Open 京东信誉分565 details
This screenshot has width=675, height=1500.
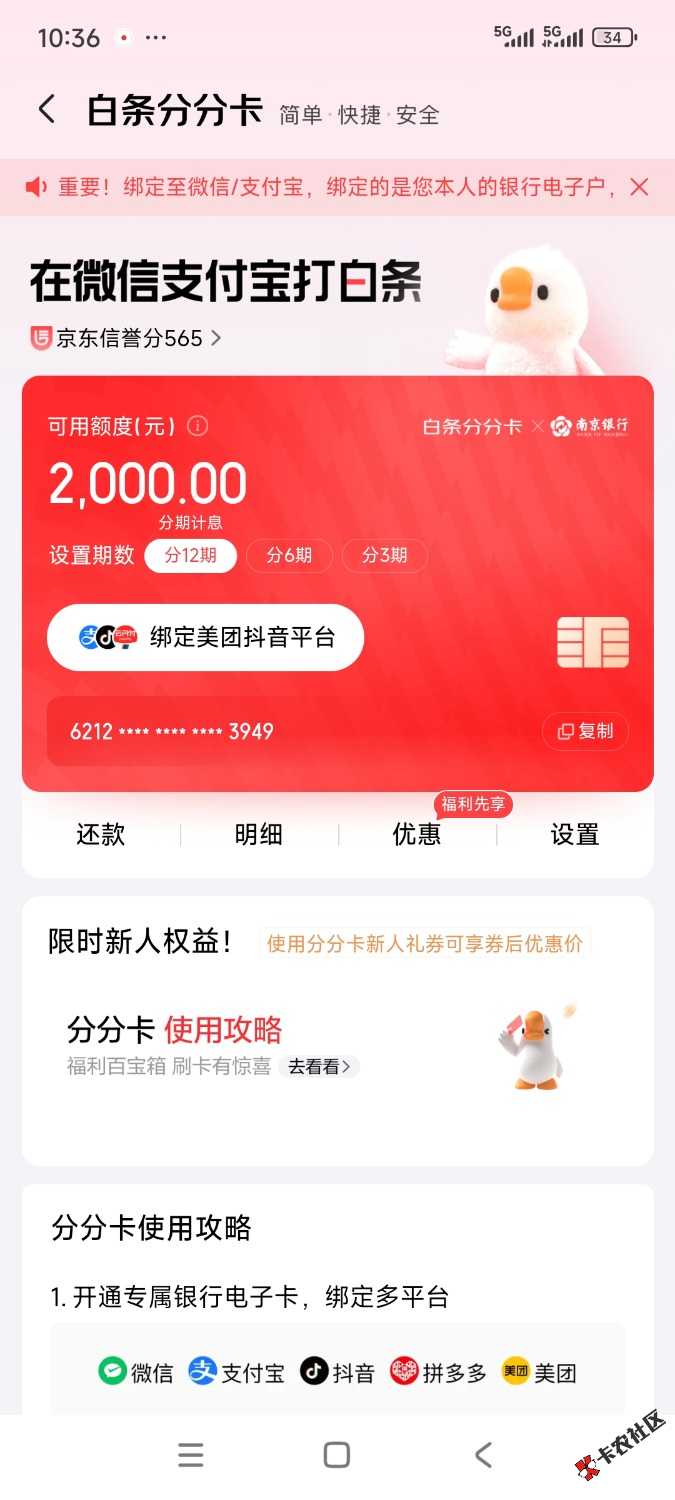coord(126,339)
